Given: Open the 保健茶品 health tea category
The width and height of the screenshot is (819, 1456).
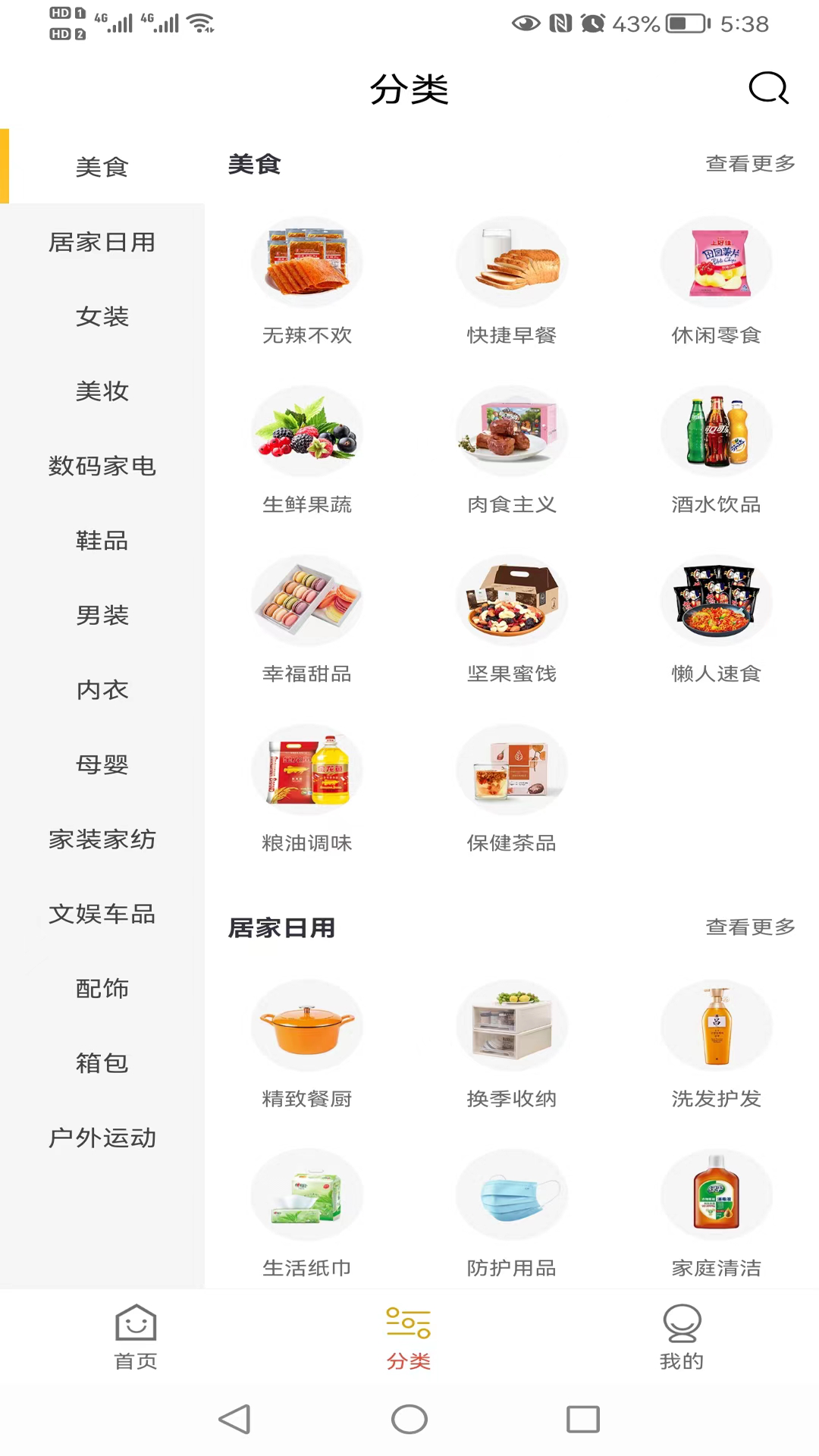Looking at the screenshot, I should point(511,789).
